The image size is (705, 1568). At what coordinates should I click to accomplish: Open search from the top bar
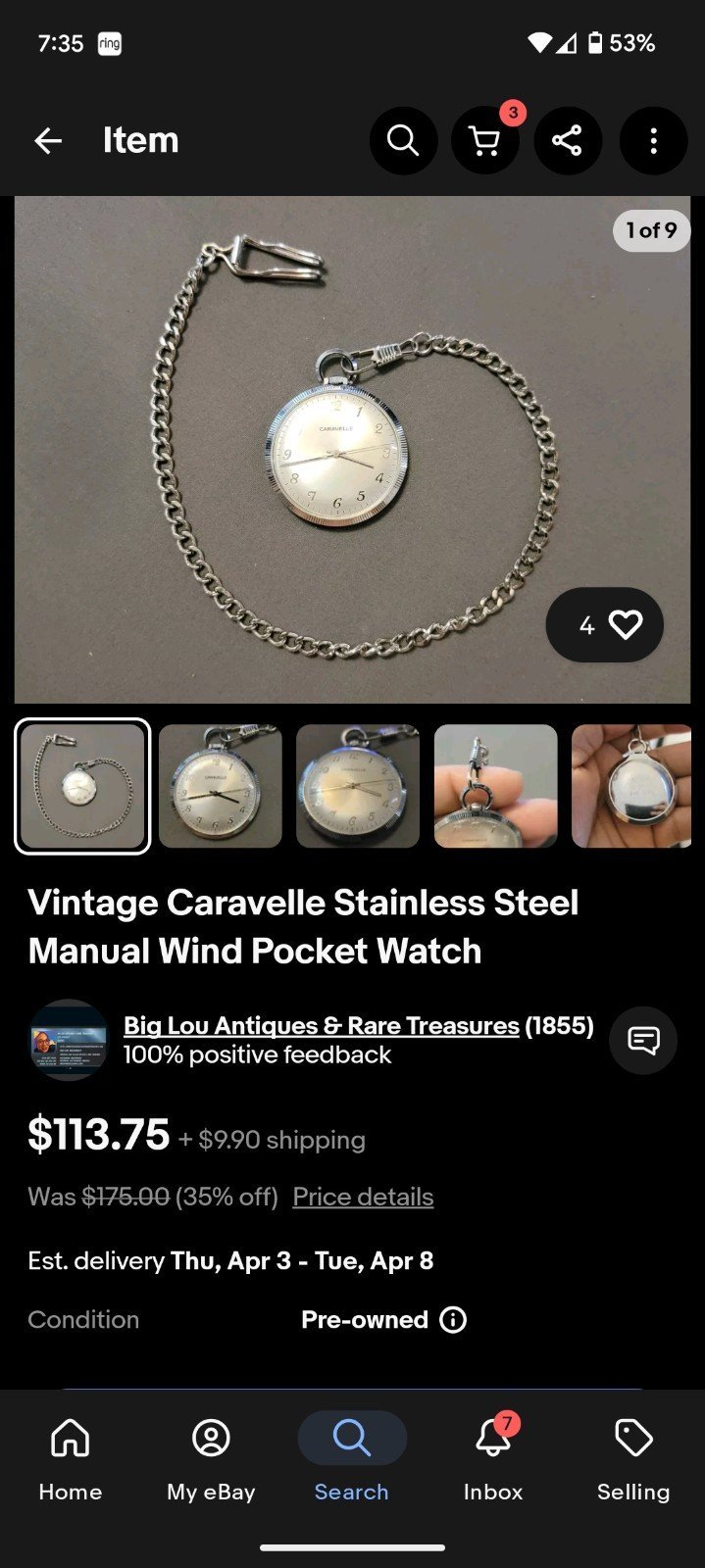403,141
